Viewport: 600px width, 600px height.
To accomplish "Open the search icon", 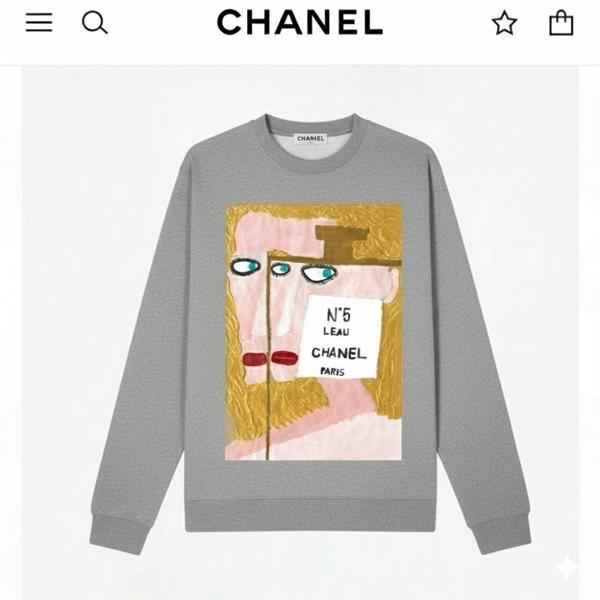I will click(x=94, y=22).
